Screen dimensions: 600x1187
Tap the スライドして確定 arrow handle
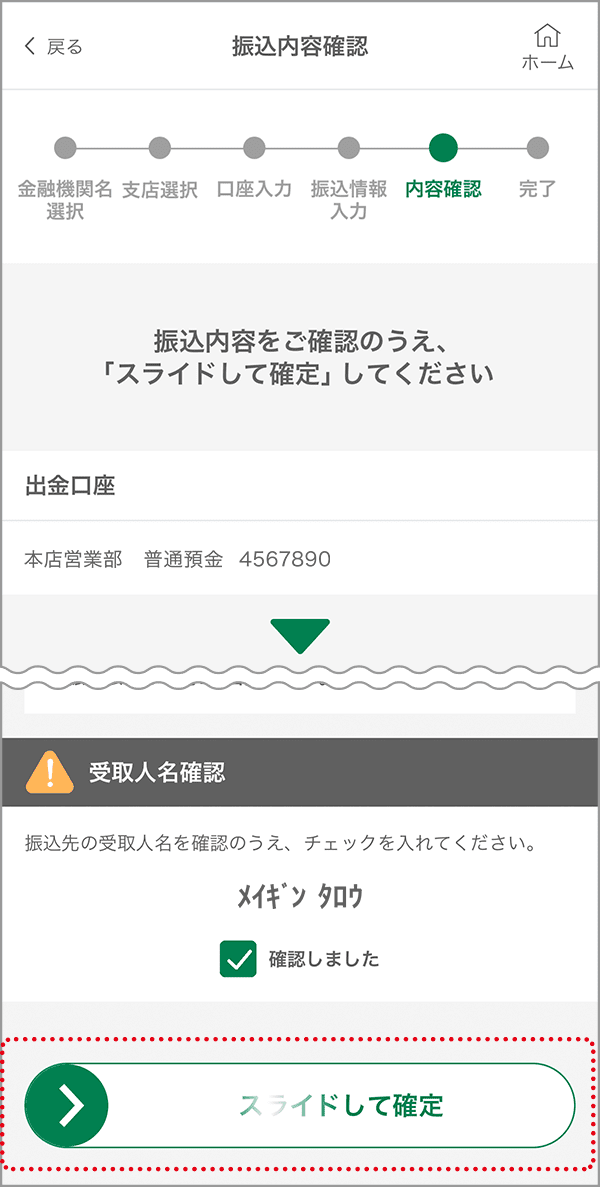(x=67, y=1105)
